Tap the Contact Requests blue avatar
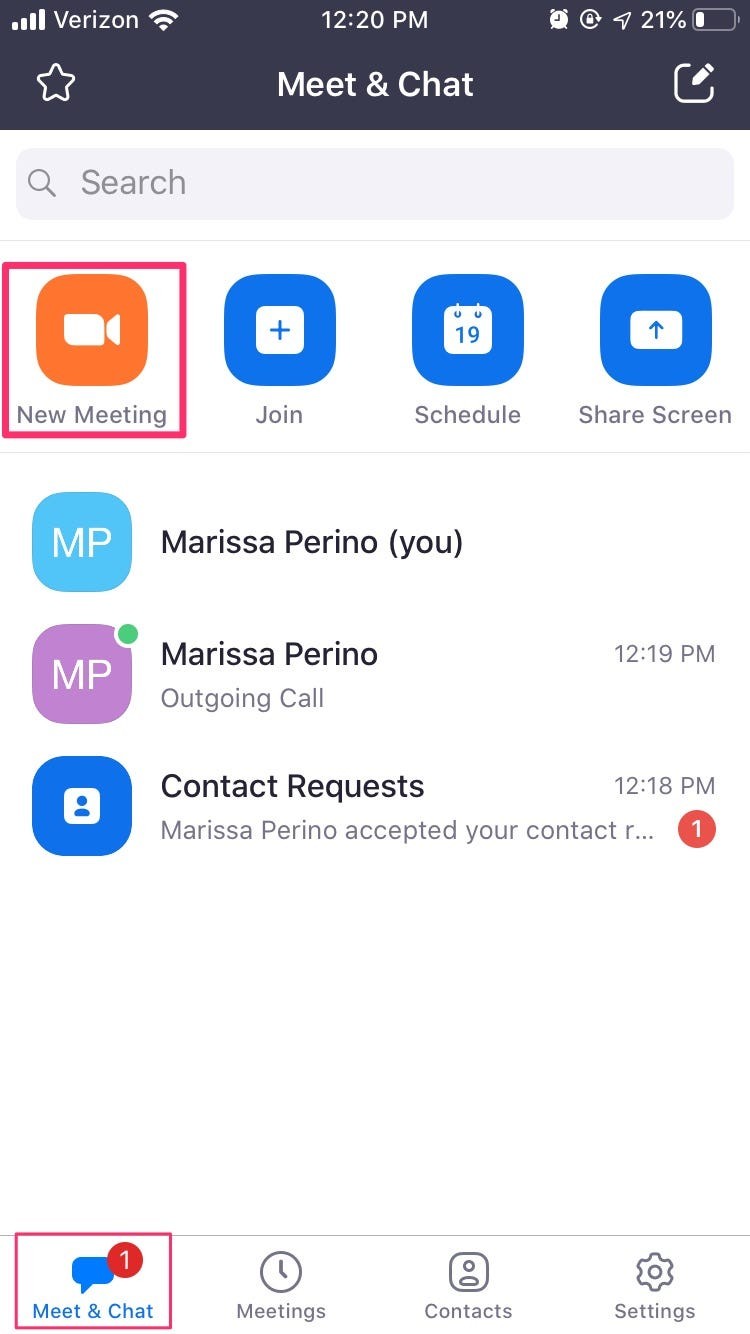The height and width of the screenshot is (1334, 750). tap(82, 806)
